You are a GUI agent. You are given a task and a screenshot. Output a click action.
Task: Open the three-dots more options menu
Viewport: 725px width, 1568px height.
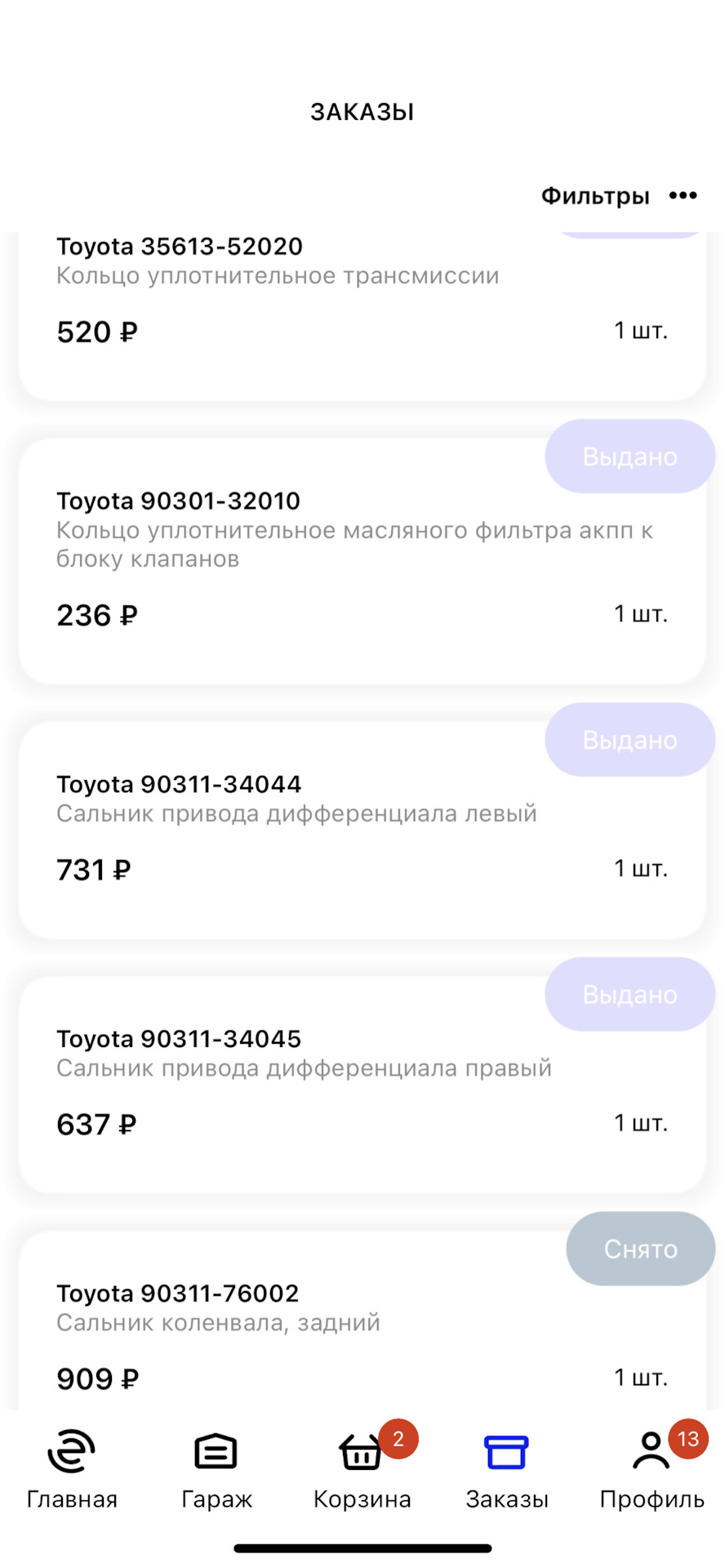pos(683,195)
